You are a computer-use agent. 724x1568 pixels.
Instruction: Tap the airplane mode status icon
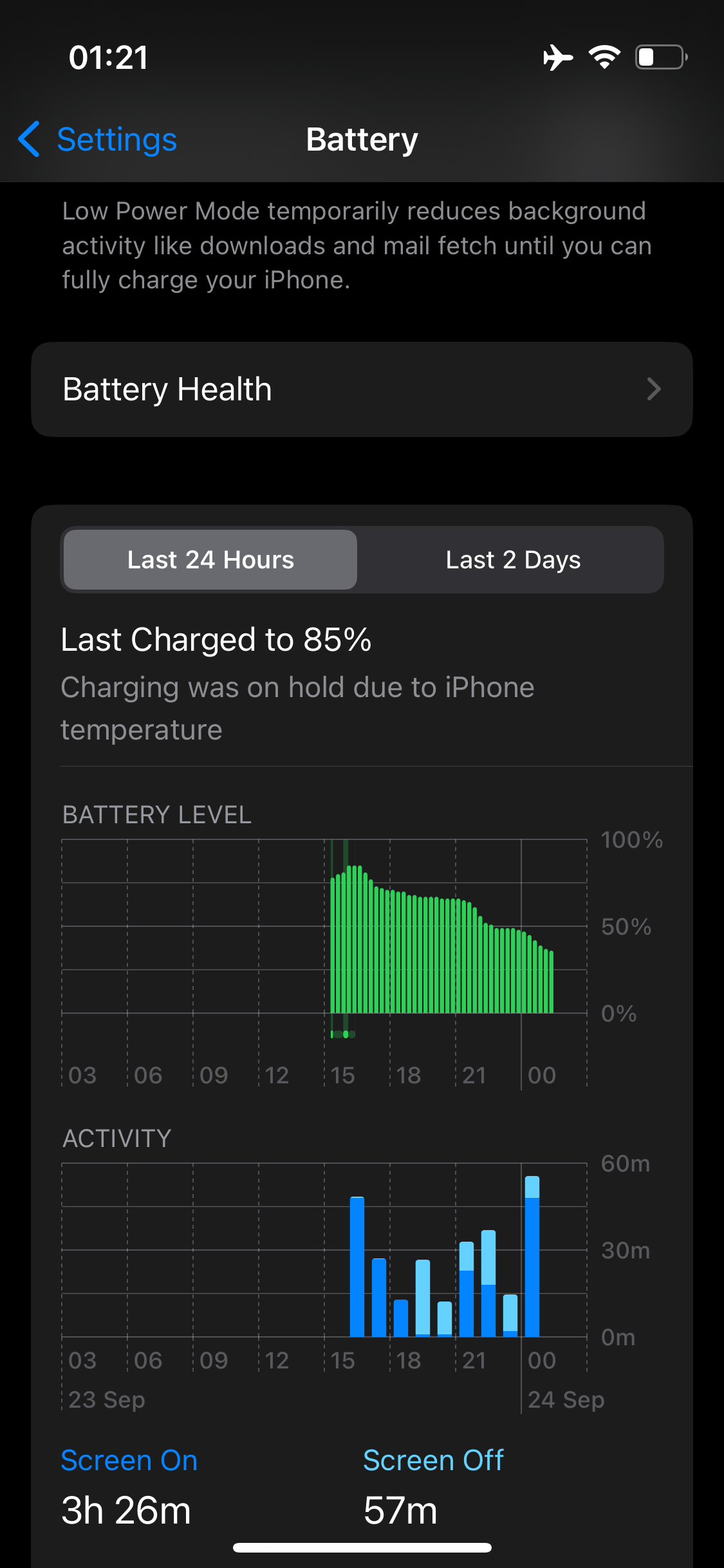tap(557, 57)
